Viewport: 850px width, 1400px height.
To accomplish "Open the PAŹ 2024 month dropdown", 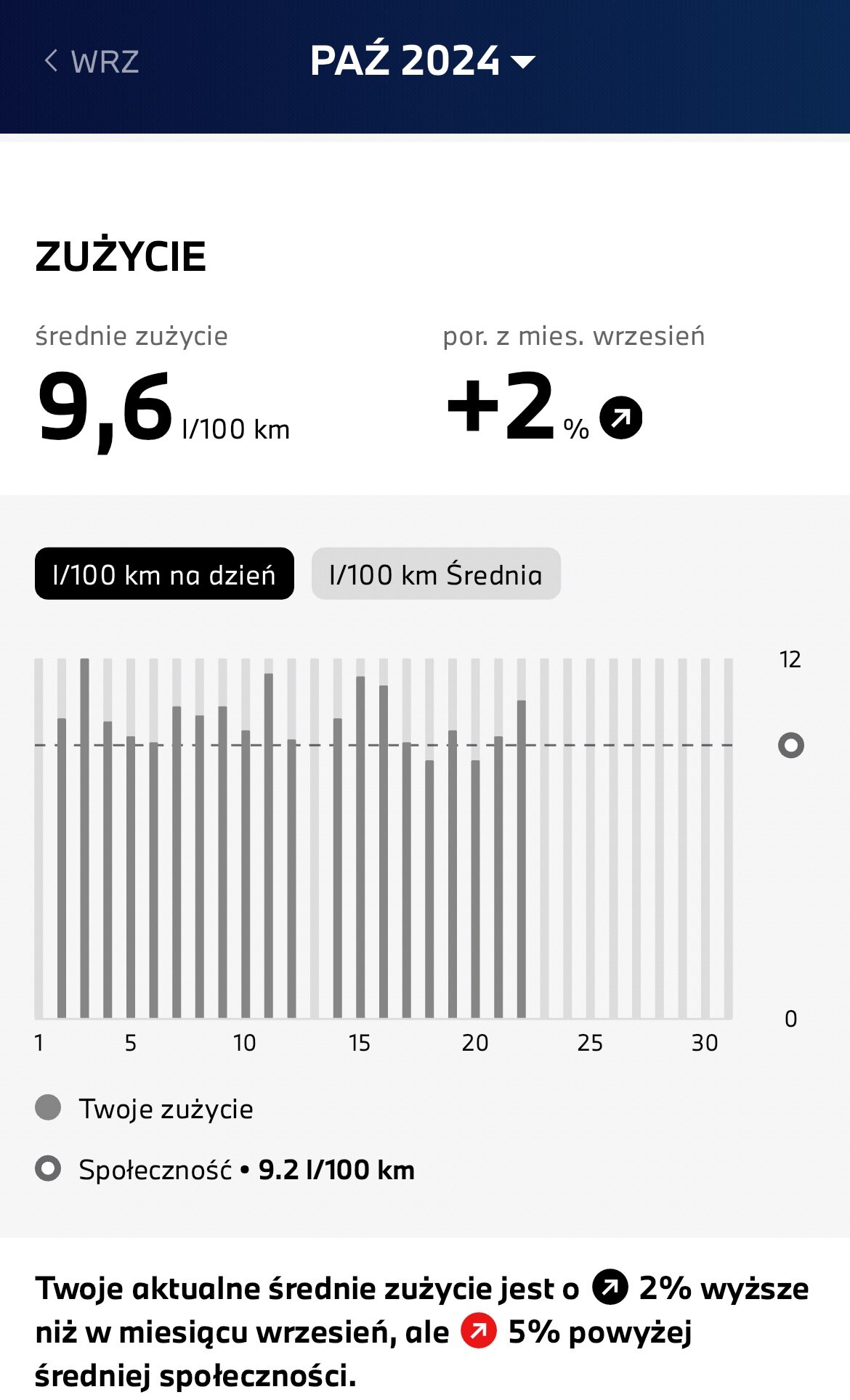I will coord(423,60).
